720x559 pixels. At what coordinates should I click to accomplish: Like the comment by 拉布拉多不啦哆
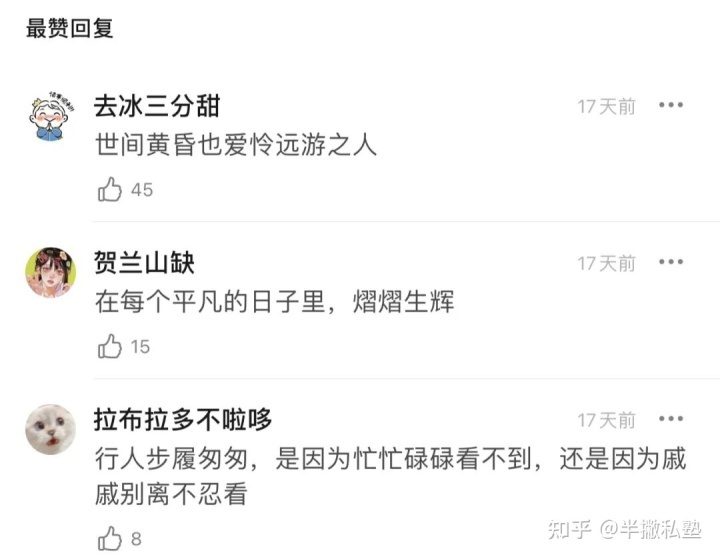110,538
